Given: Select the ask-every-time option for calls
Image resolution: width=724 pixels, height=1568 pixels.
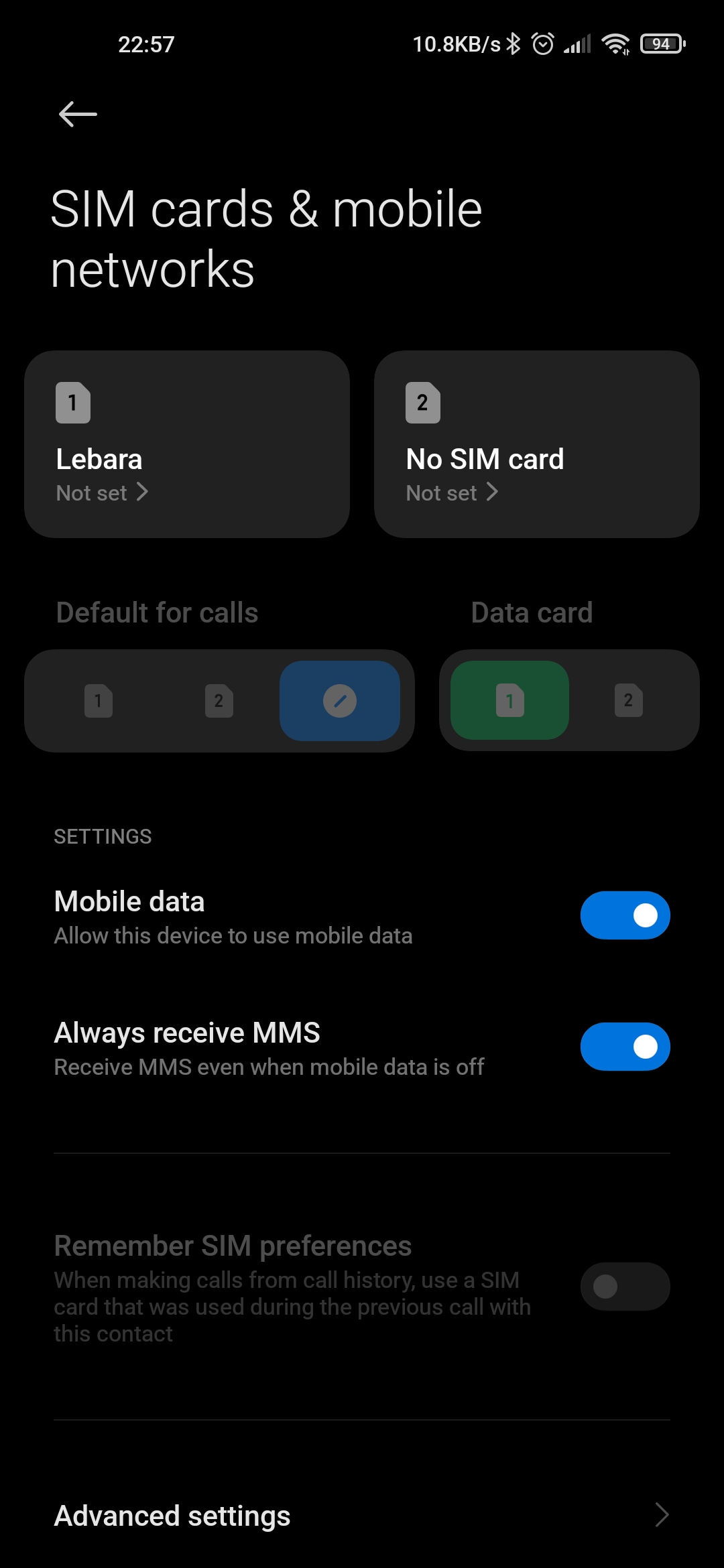Looking at the screenshot, I should 340,700.
